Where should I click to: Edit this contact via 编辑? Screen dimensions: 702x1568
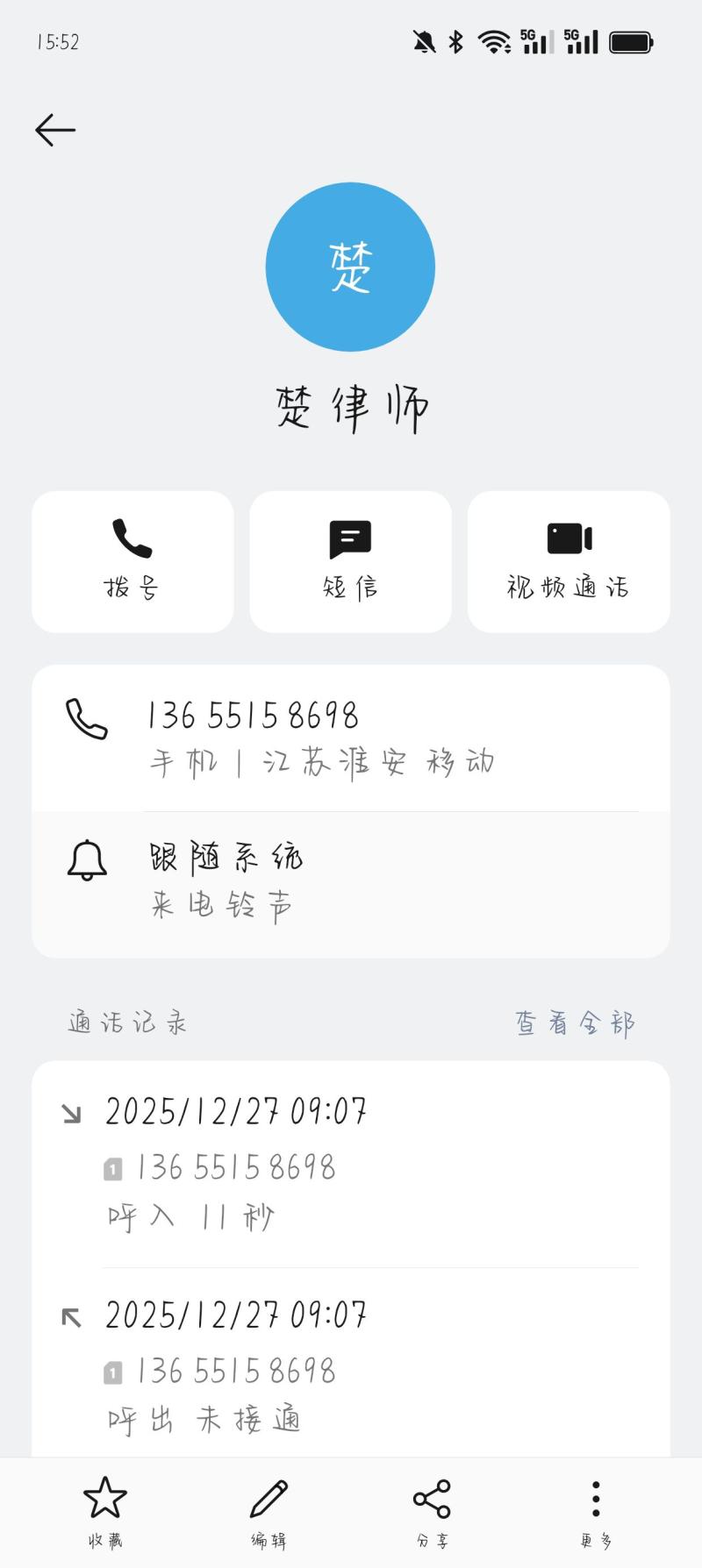click(x=269, y=1510)
